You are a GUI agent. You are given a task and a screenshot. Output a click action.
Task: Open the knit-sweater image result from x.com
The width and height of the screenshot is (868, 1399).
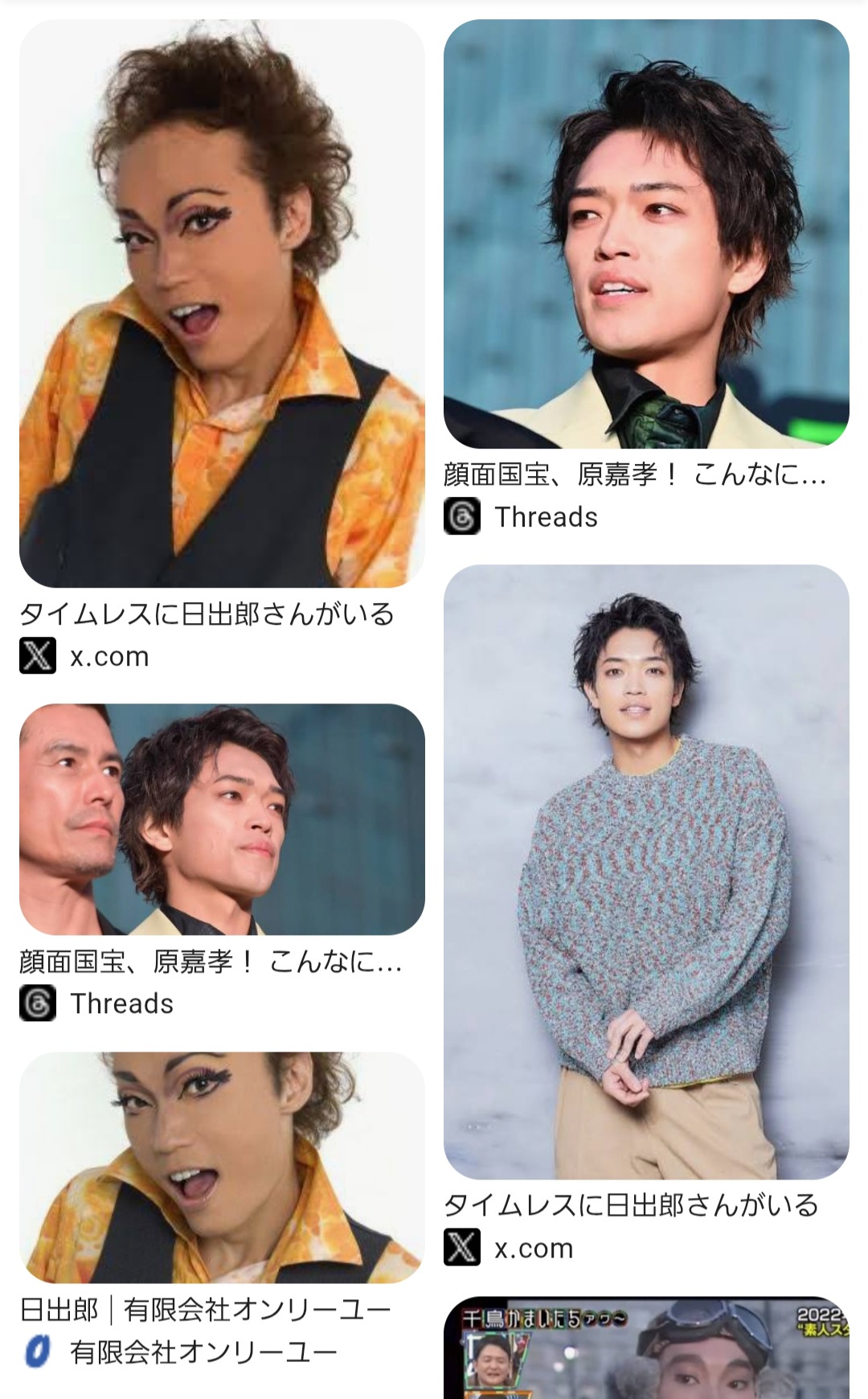click(646, 872)
